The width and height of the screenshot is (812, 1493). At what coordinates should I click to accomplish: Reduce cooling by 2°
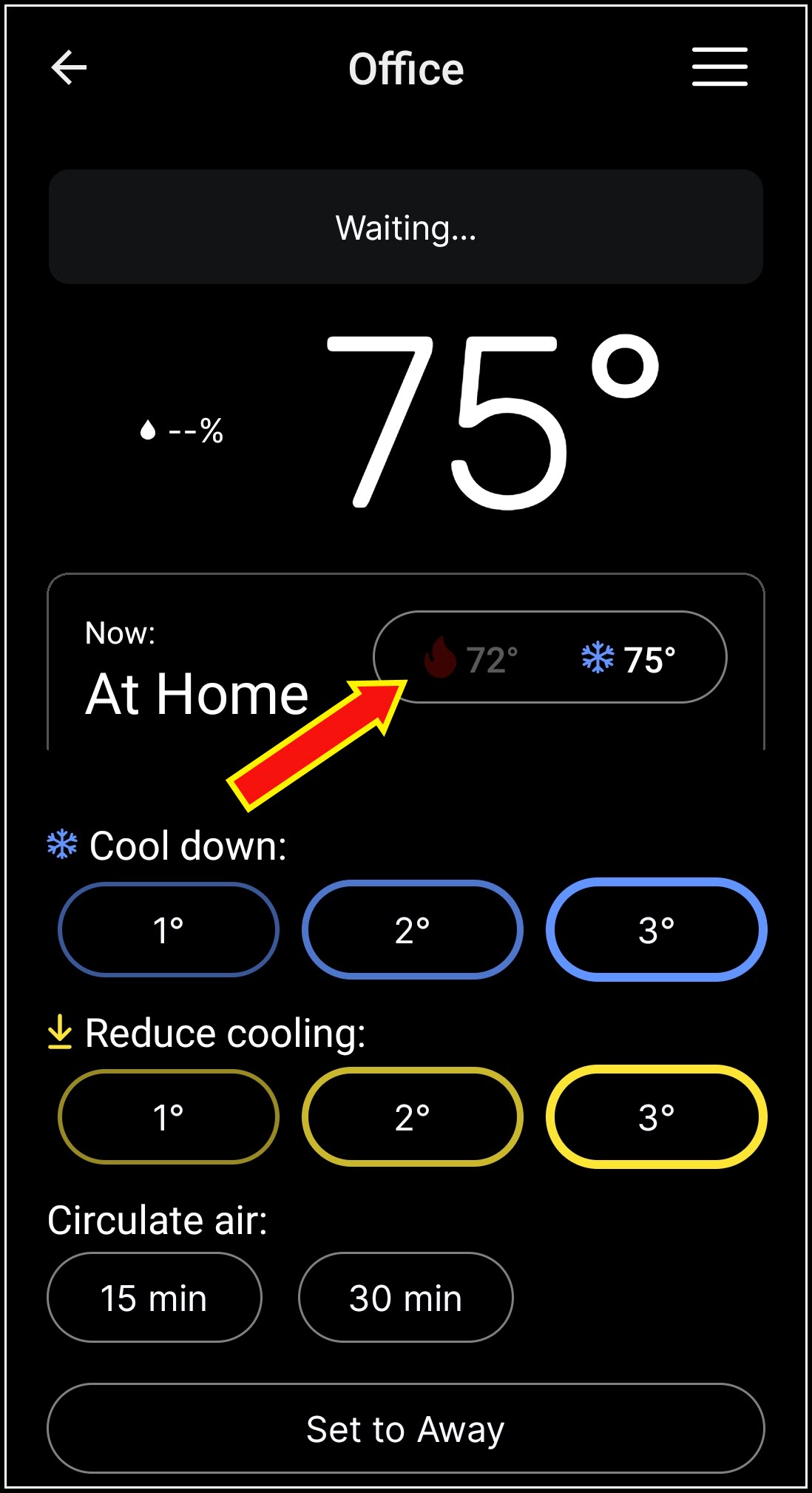412,1116
